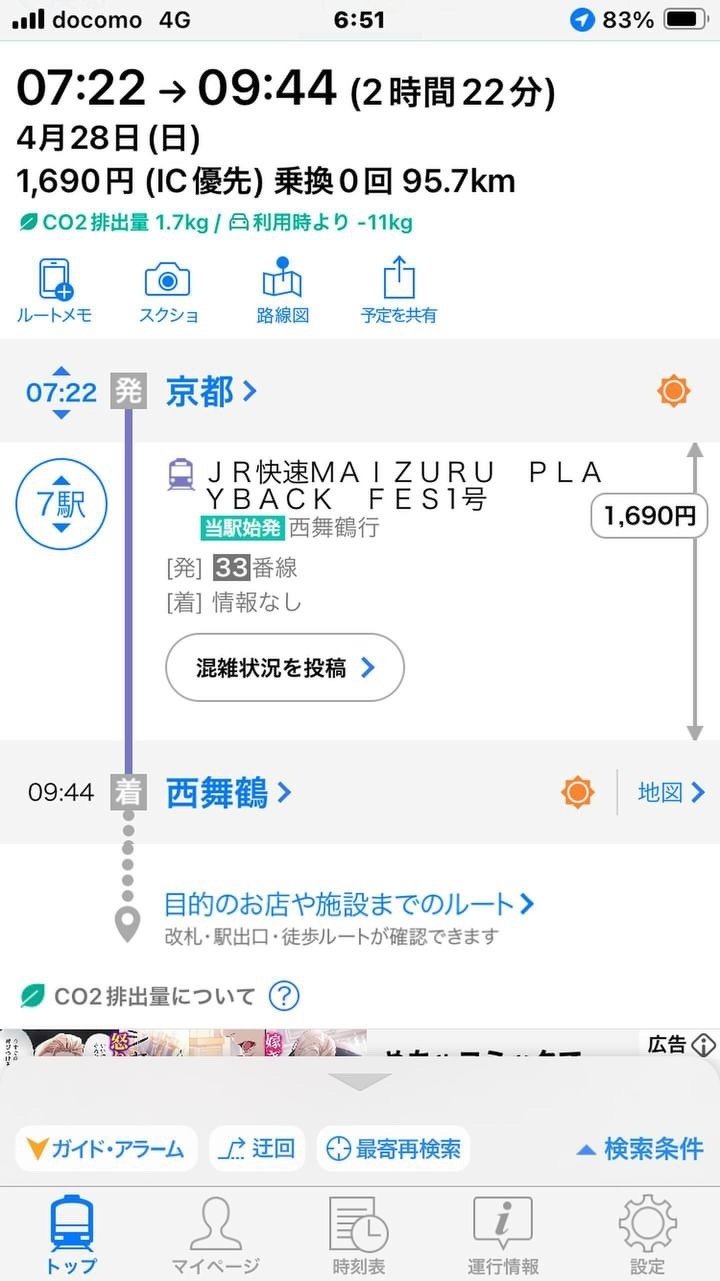
Task: Tap 最寄再検索 to search again
Action: tap(393, 1149)
